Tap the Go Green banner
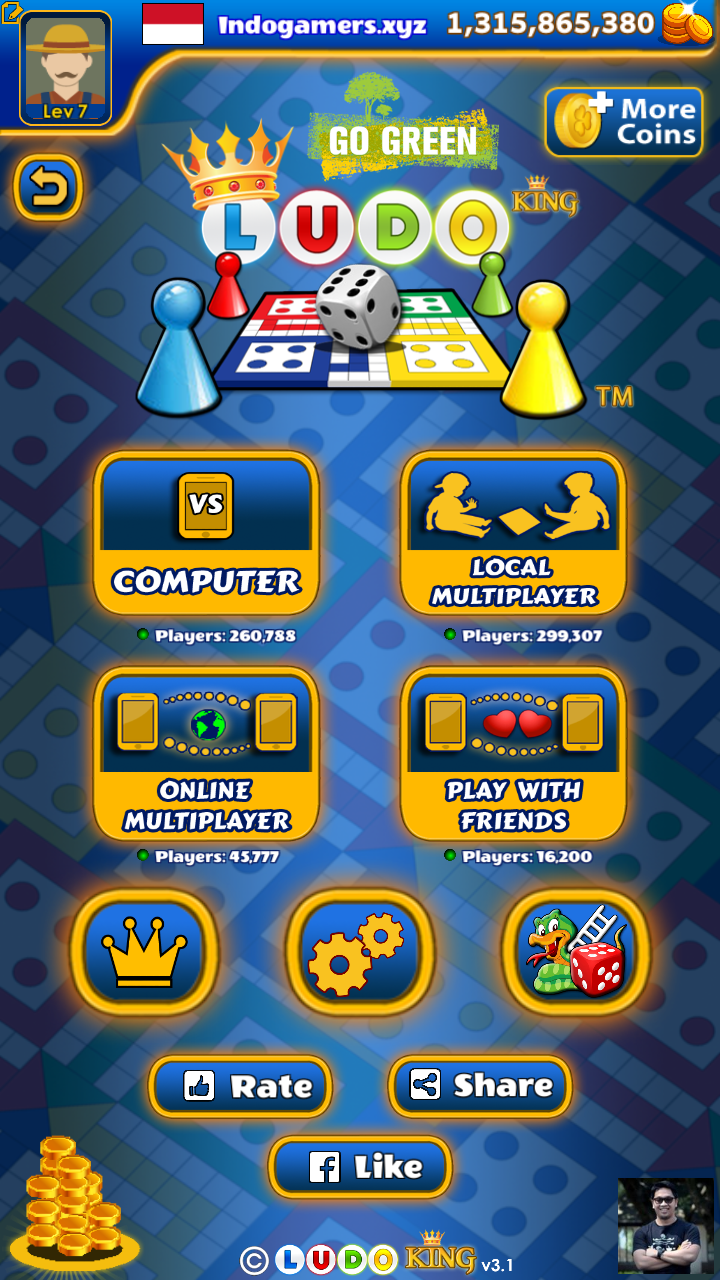This screenshot has height=1280, width=720. tap(403, 138)
